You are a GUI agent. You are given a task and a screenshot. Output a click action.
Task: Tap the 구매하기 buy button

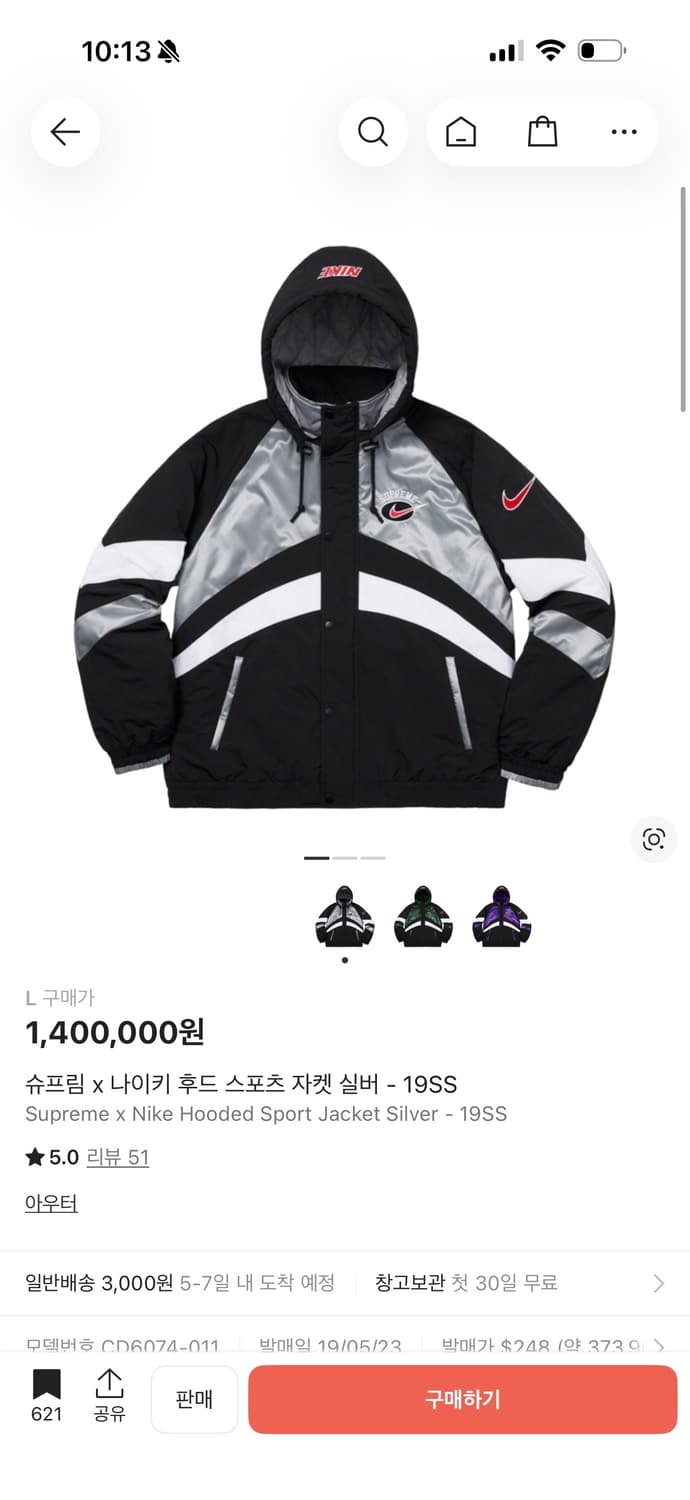click(x=462, y=1399)
